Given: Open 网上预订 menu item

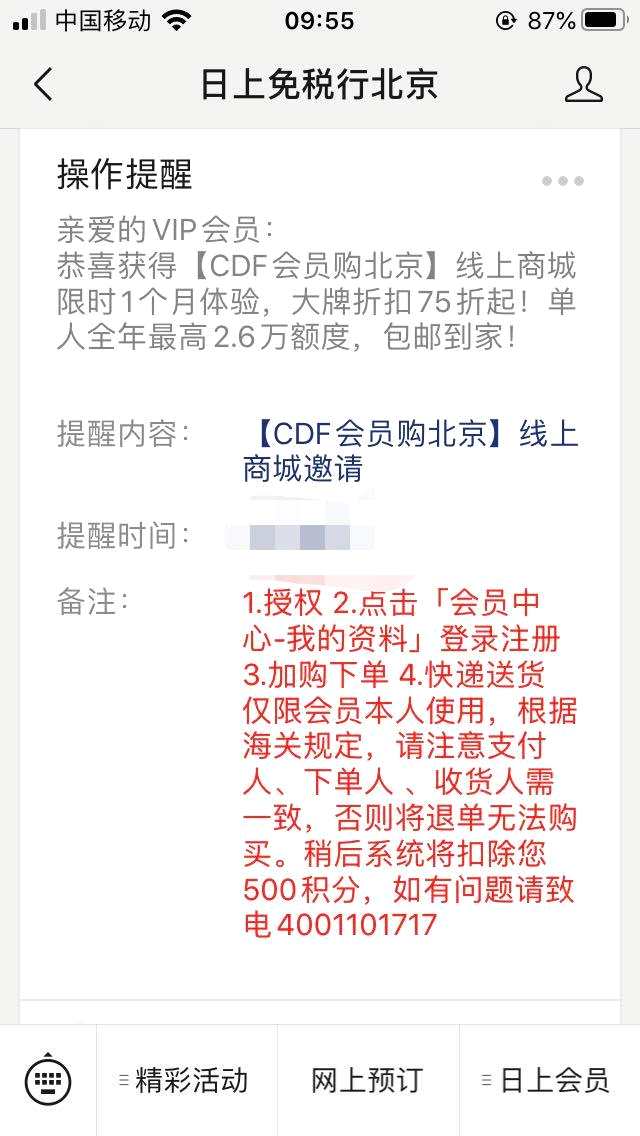Looking at the screenshot, I should click(367, 1080).
